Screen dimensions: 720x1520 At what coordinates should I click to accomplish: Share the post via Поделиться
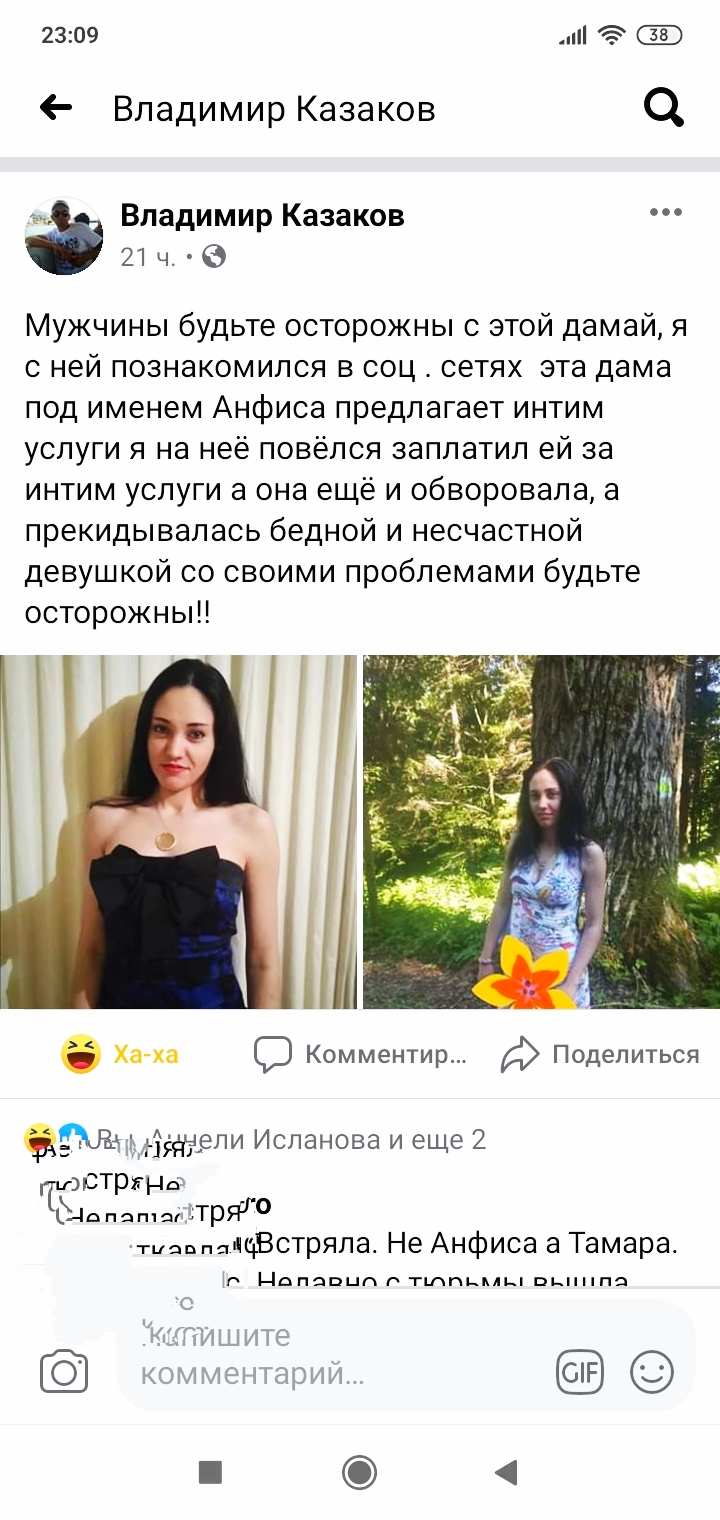pyautogui.click(x=600, y=1054)
